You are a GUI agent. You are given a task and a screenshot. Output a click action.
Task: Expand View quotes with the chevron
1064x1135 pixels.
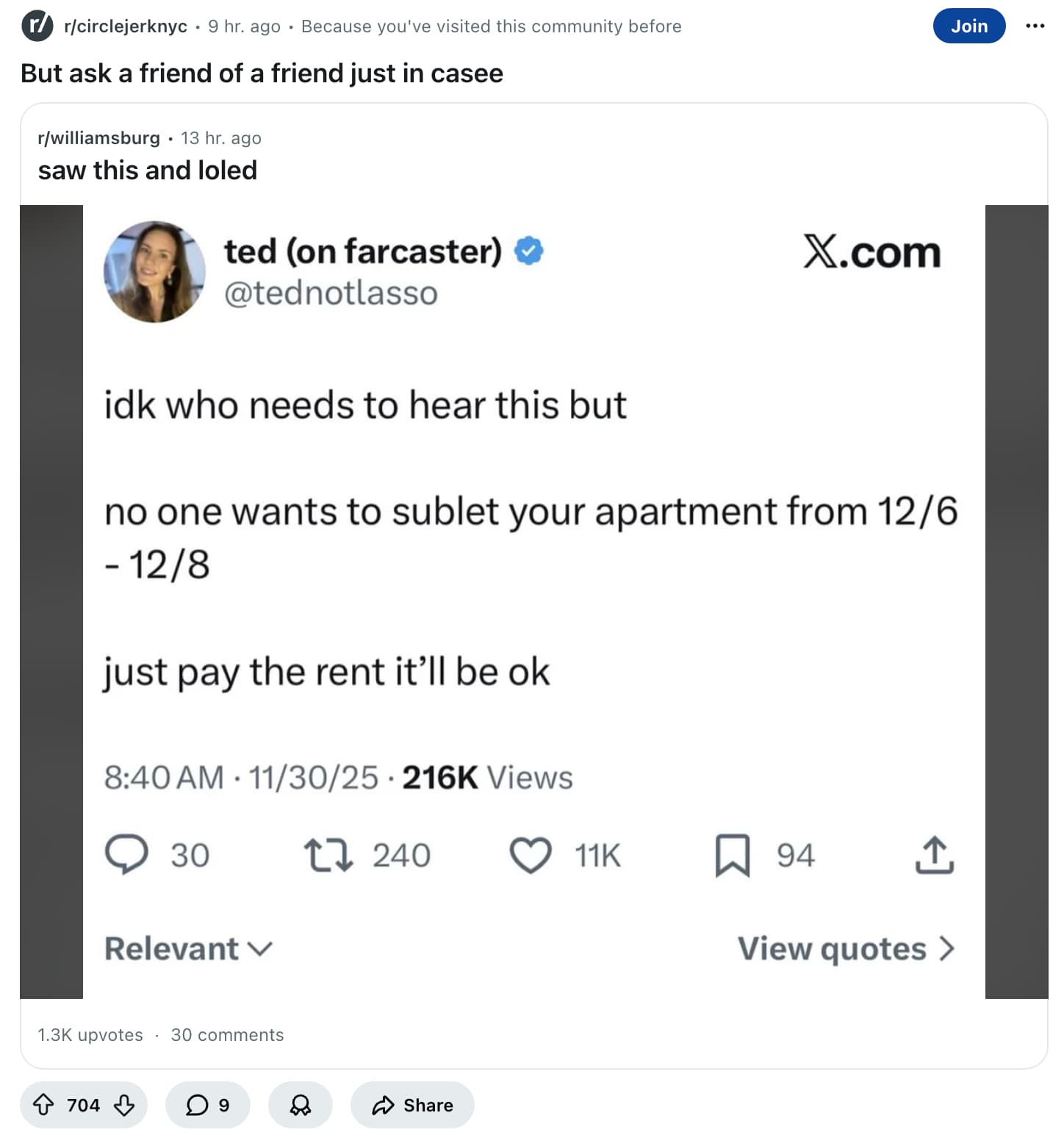tap(846, 948)
